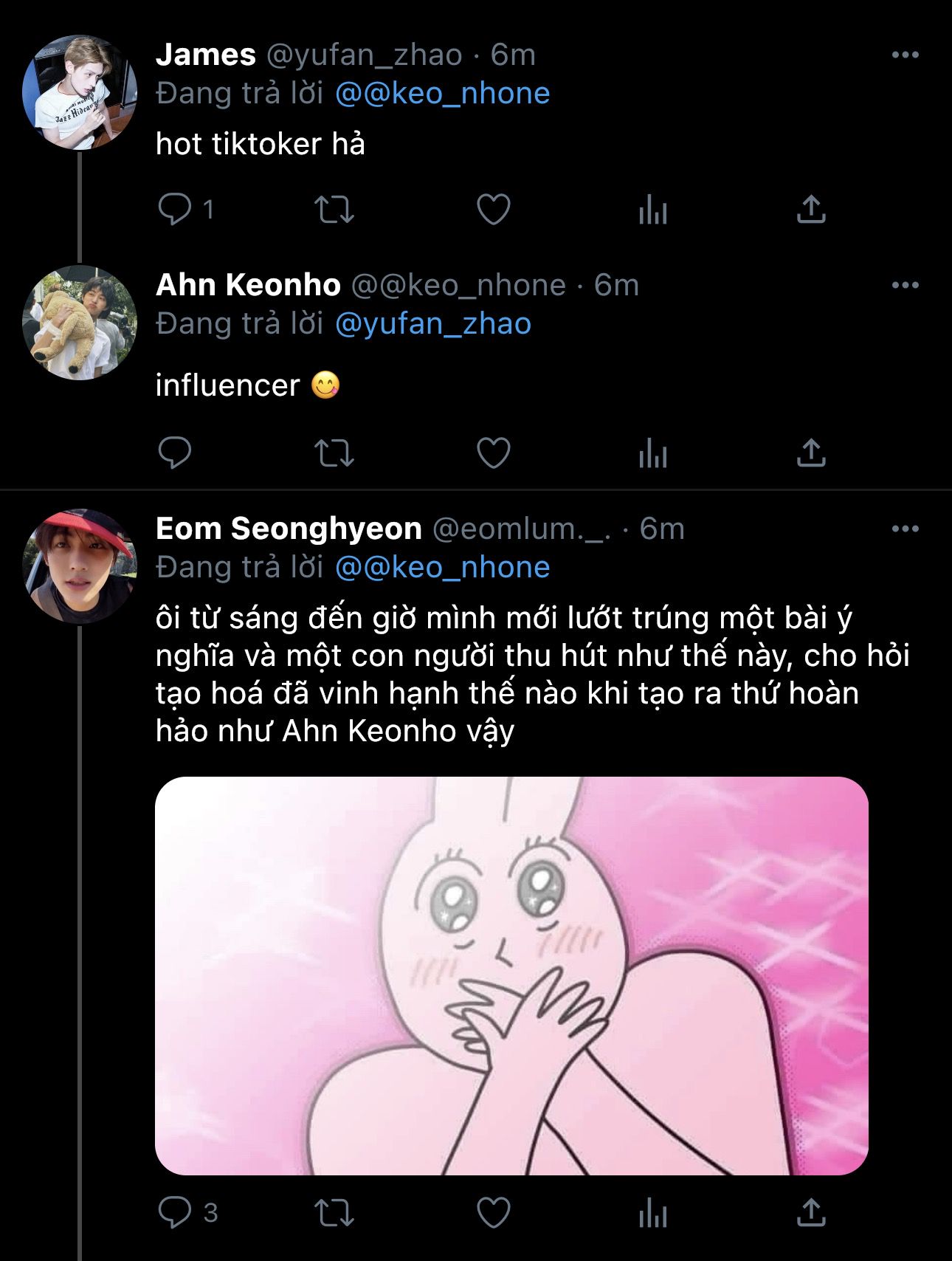Like James's tweet
952x1261 pixels.
coord(494,209)
